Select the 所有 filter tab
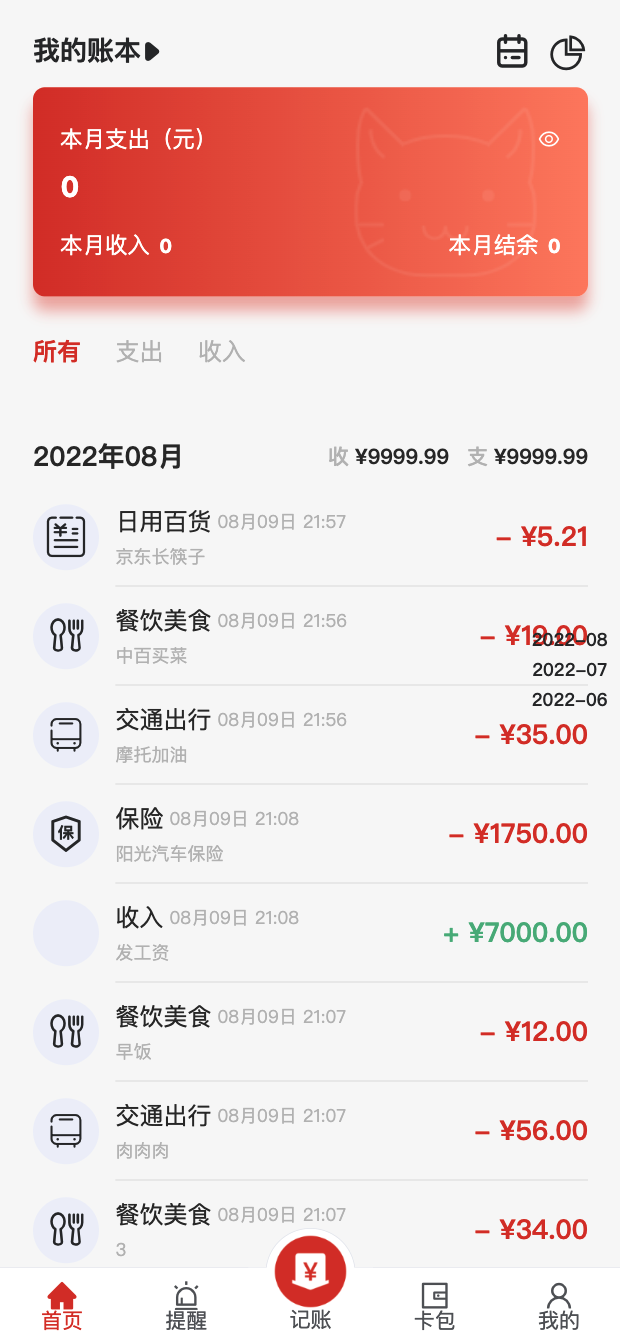This screenshot has width=620, height=1342. pos(56,352)
